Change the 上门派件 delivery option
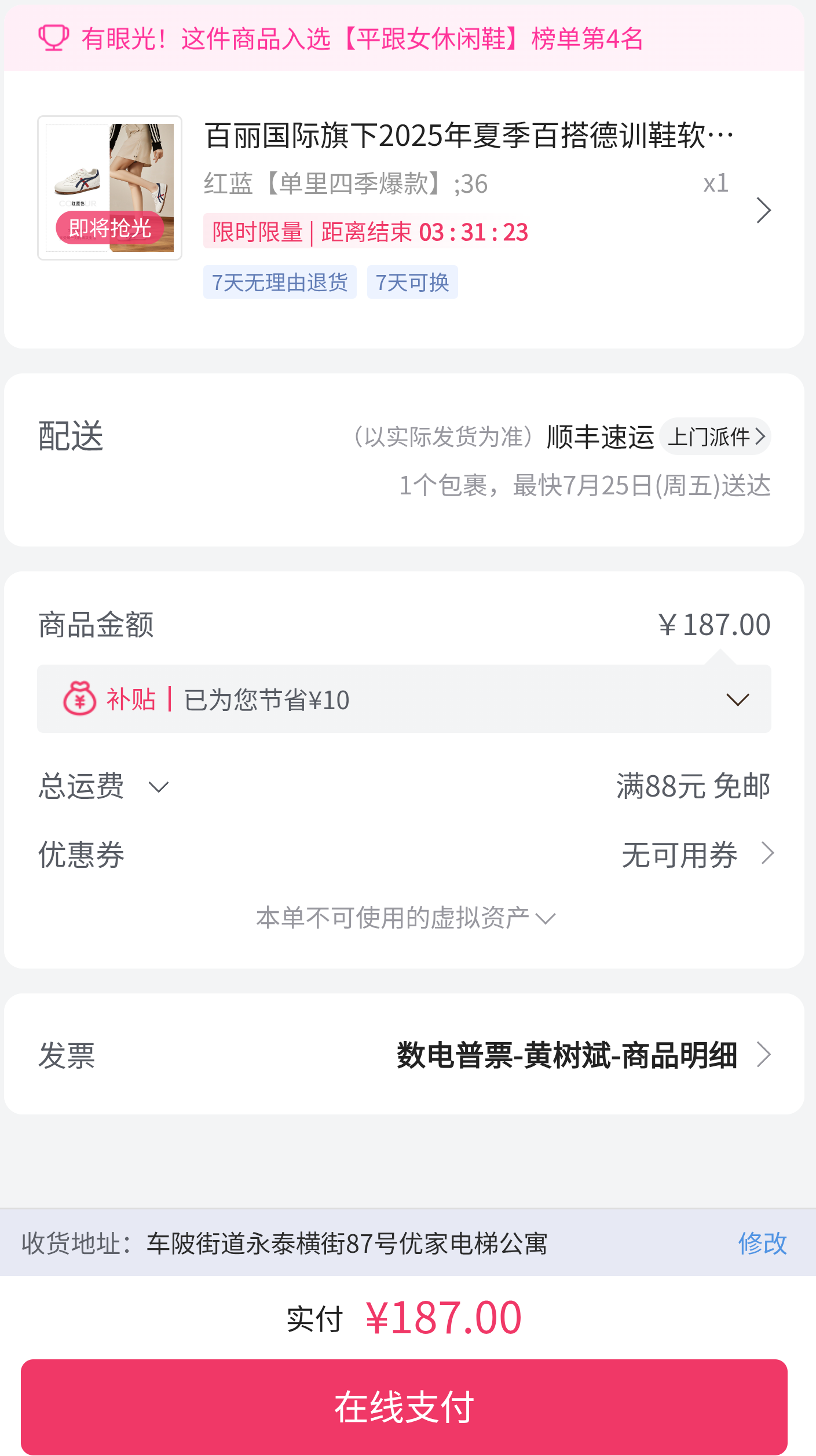 coord(715,437)
